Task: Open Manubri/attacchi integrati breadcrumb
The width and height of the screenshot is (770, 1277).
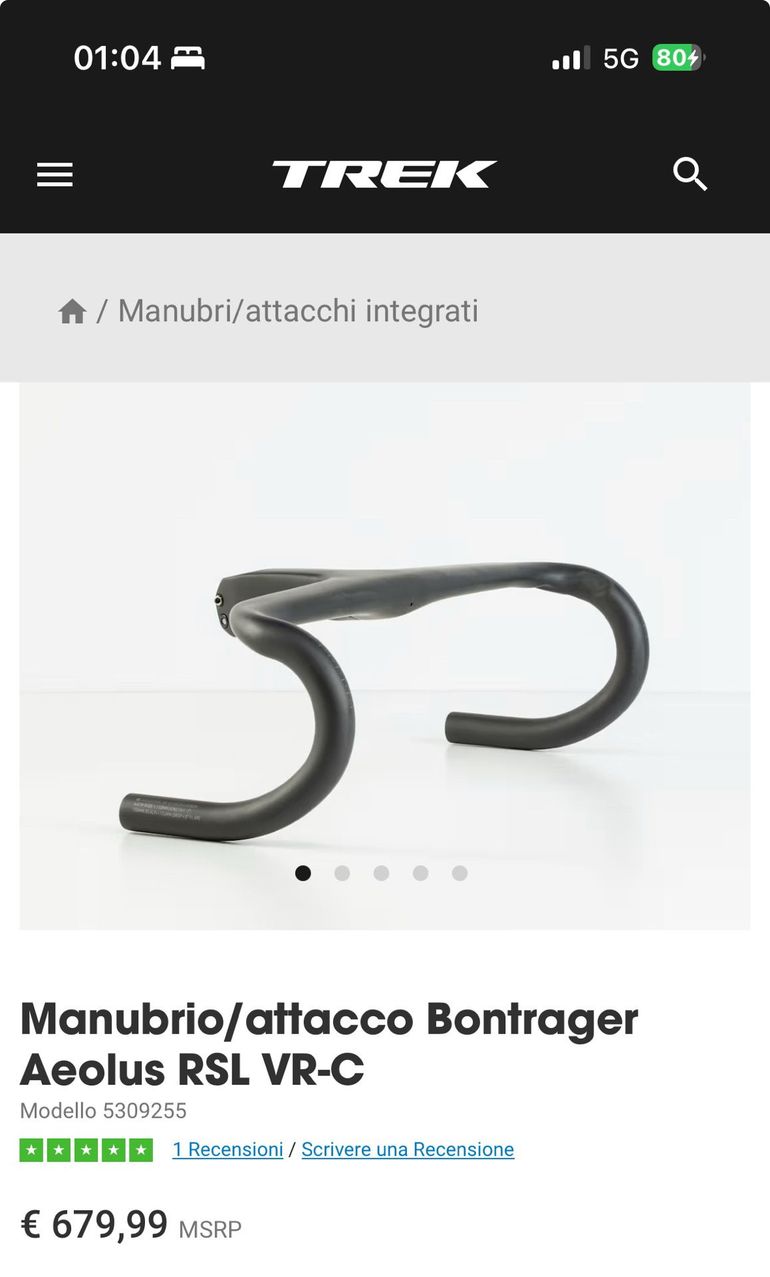Action: pos(298,311)
